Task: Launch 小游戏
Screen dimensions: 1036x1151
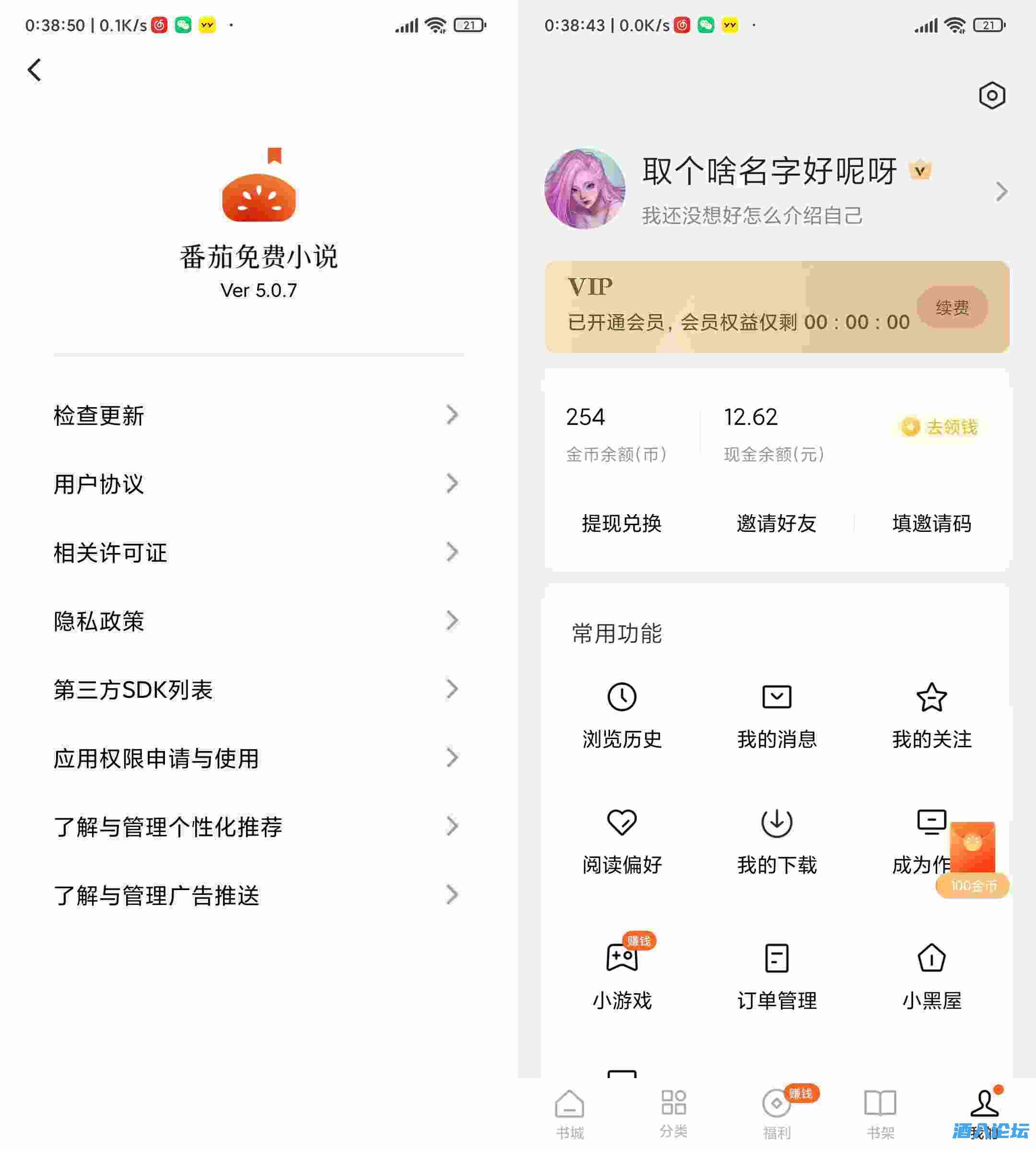Action: tap(622, 975)
